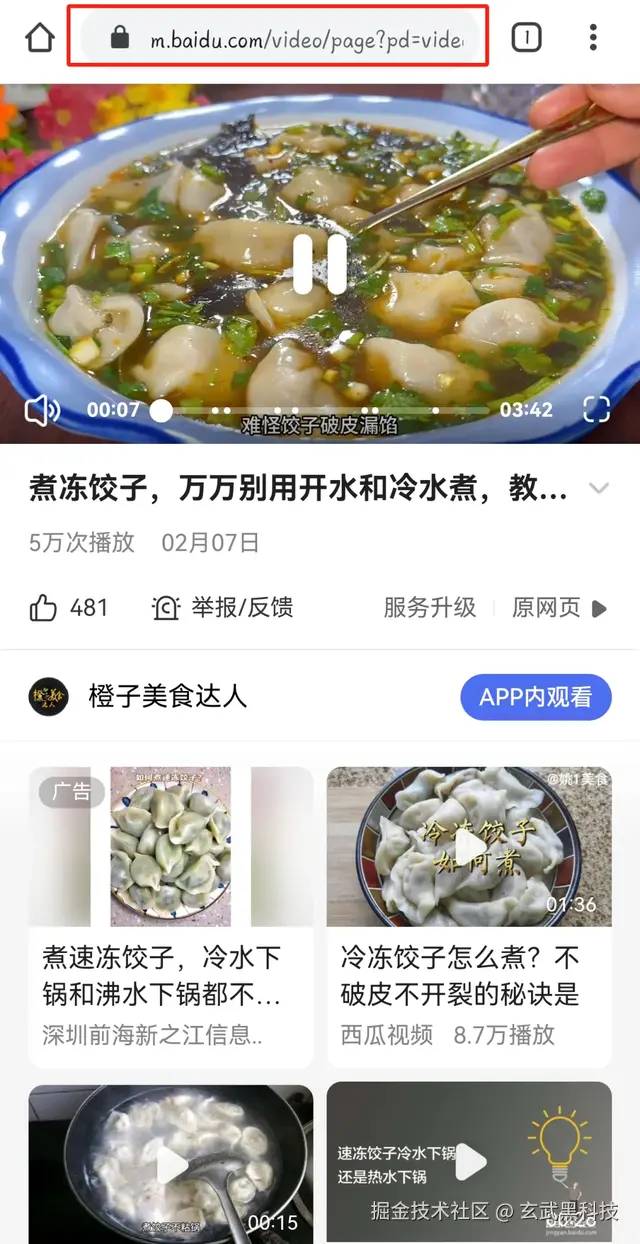The width and height of the screenshot is (640, 1244).
Task: Tap the m.baidu.com address bar
Action: coord(279,38)
